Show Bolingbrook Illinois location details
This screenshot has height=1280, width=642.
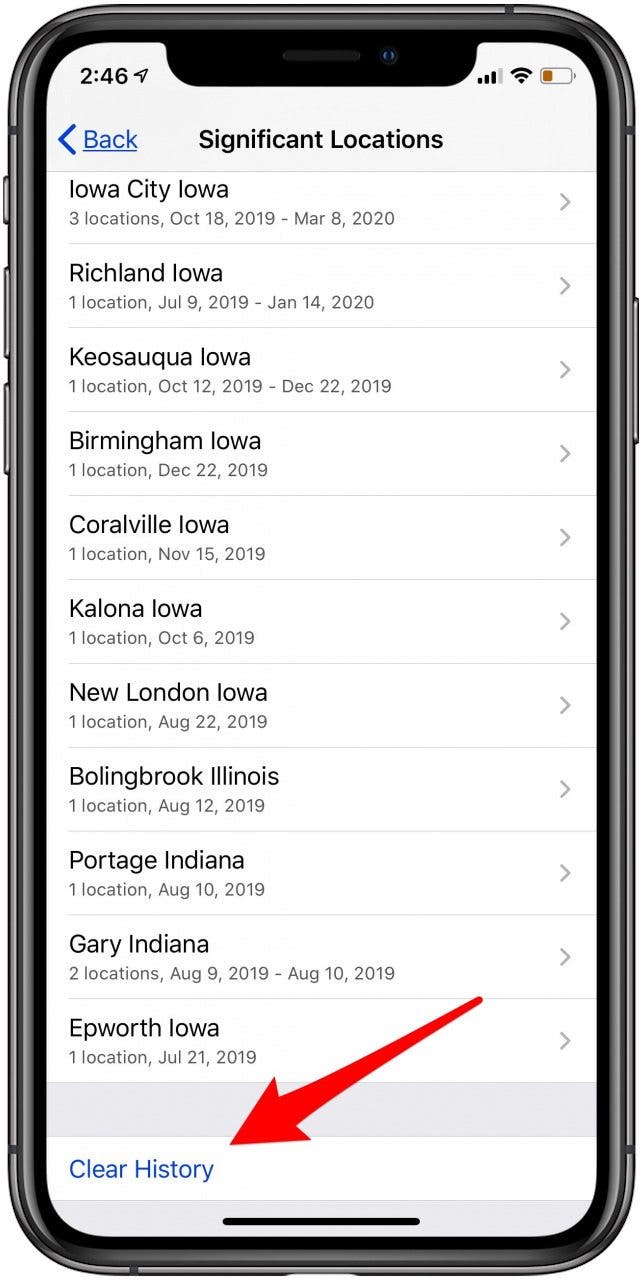[320, 790]
